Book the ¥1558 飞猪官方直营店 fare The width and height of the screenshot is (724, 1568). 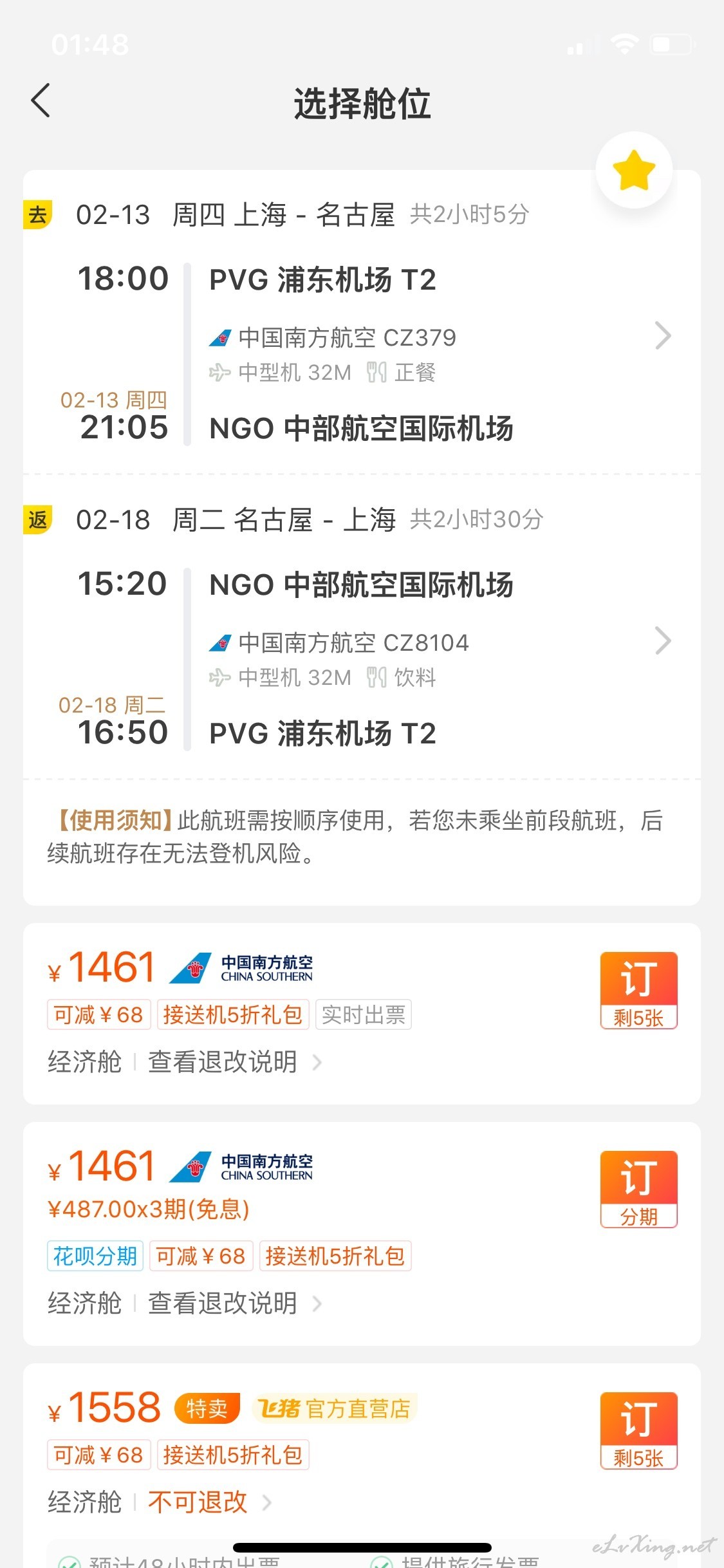tap(638, 1431)
